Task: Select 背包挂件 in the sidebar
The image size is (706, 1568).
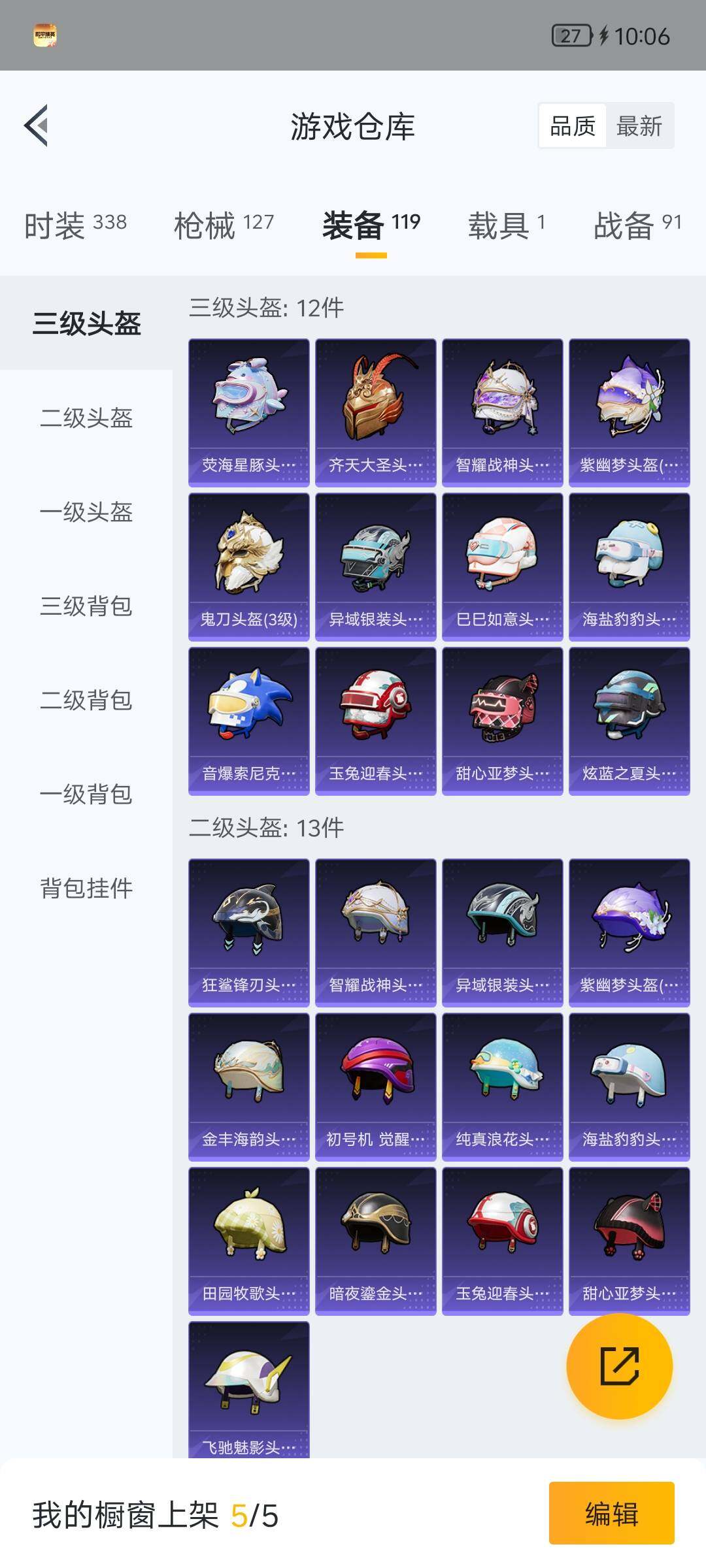Action: (86, 889)
